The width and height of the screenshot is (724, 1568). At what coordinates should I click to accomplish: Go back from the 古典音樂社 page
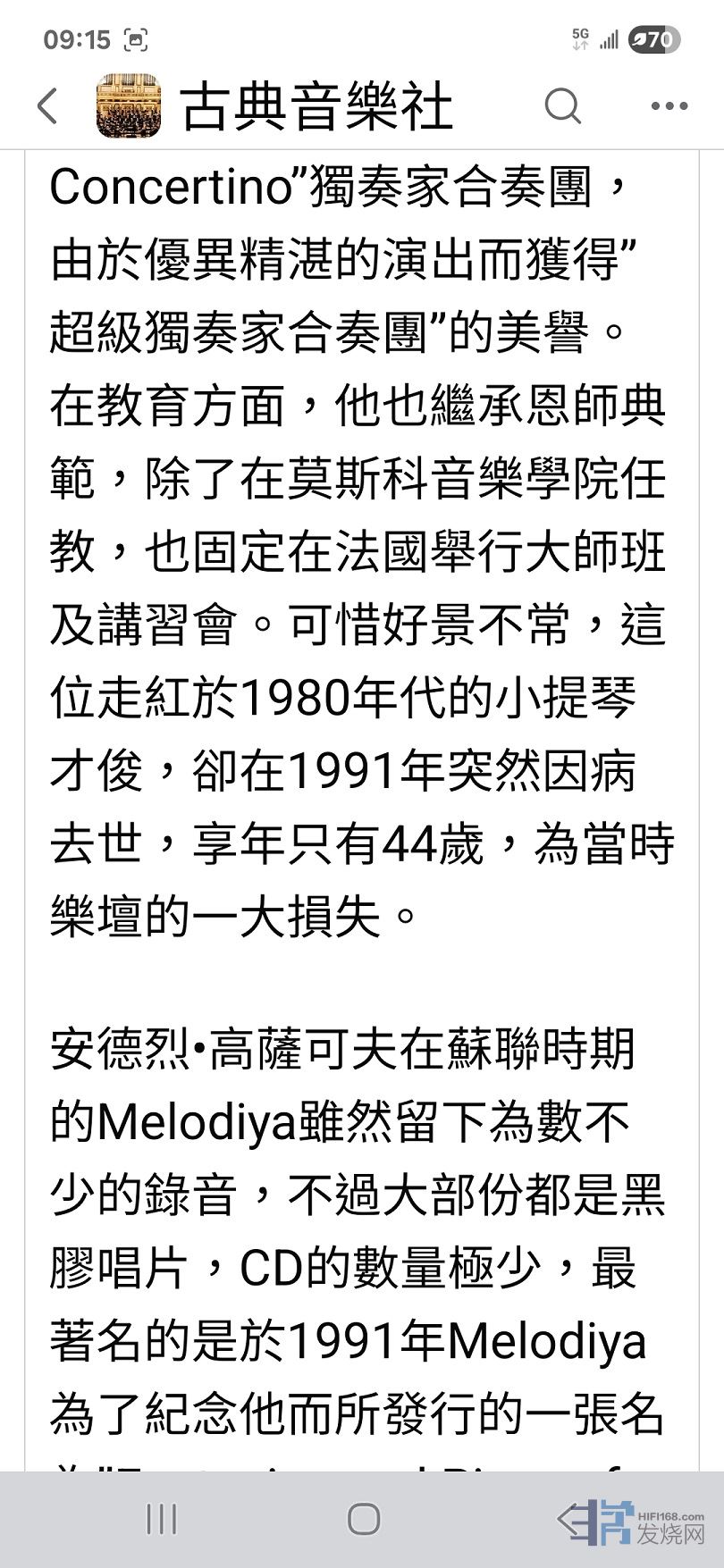[48, 106]
